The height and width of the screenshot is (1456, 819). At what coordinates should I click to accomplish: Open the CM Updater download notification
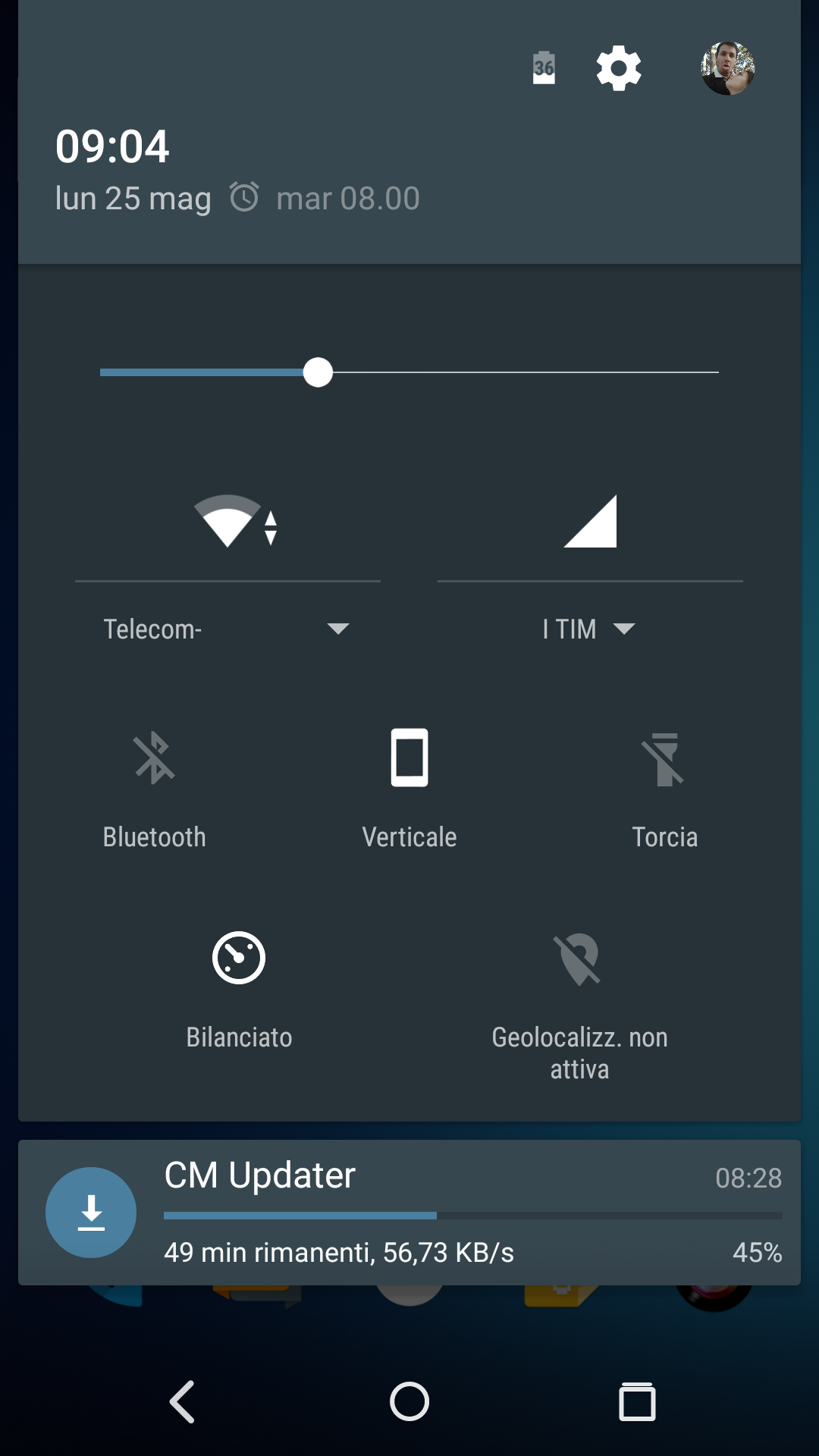(x=409, y=1212)
